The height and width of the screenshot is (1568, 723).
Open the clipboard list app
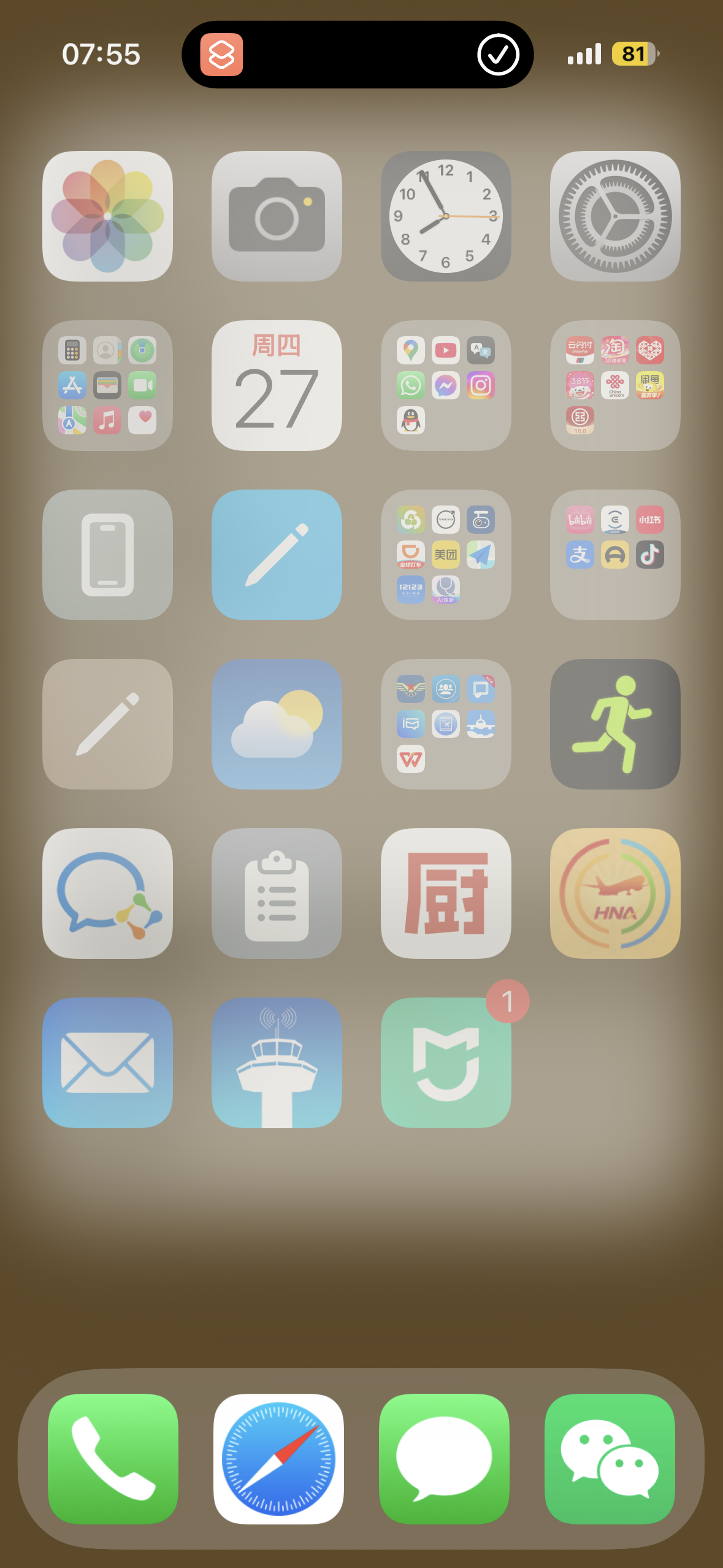pos(277,893)
